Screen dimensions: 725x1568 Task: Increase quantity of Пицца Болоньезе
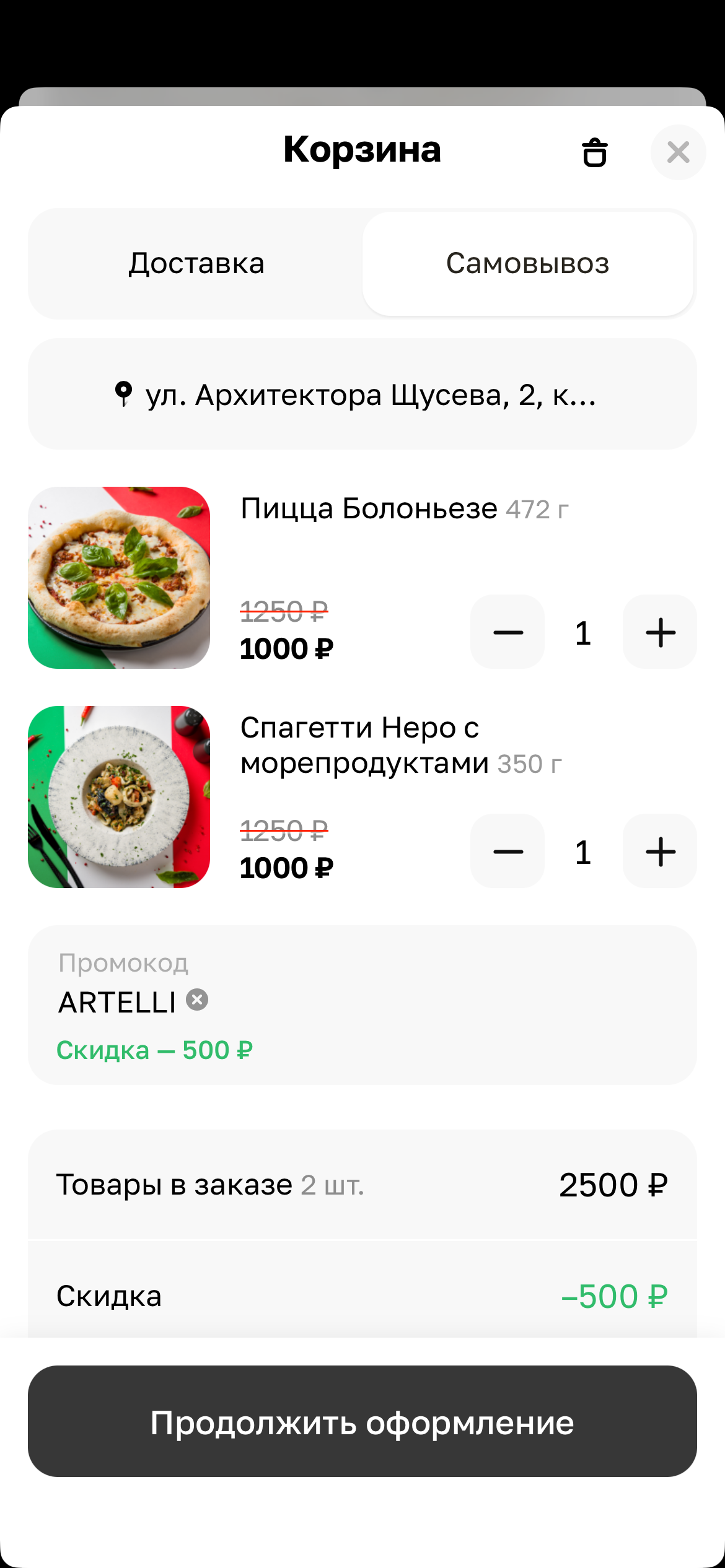(660, 632)
